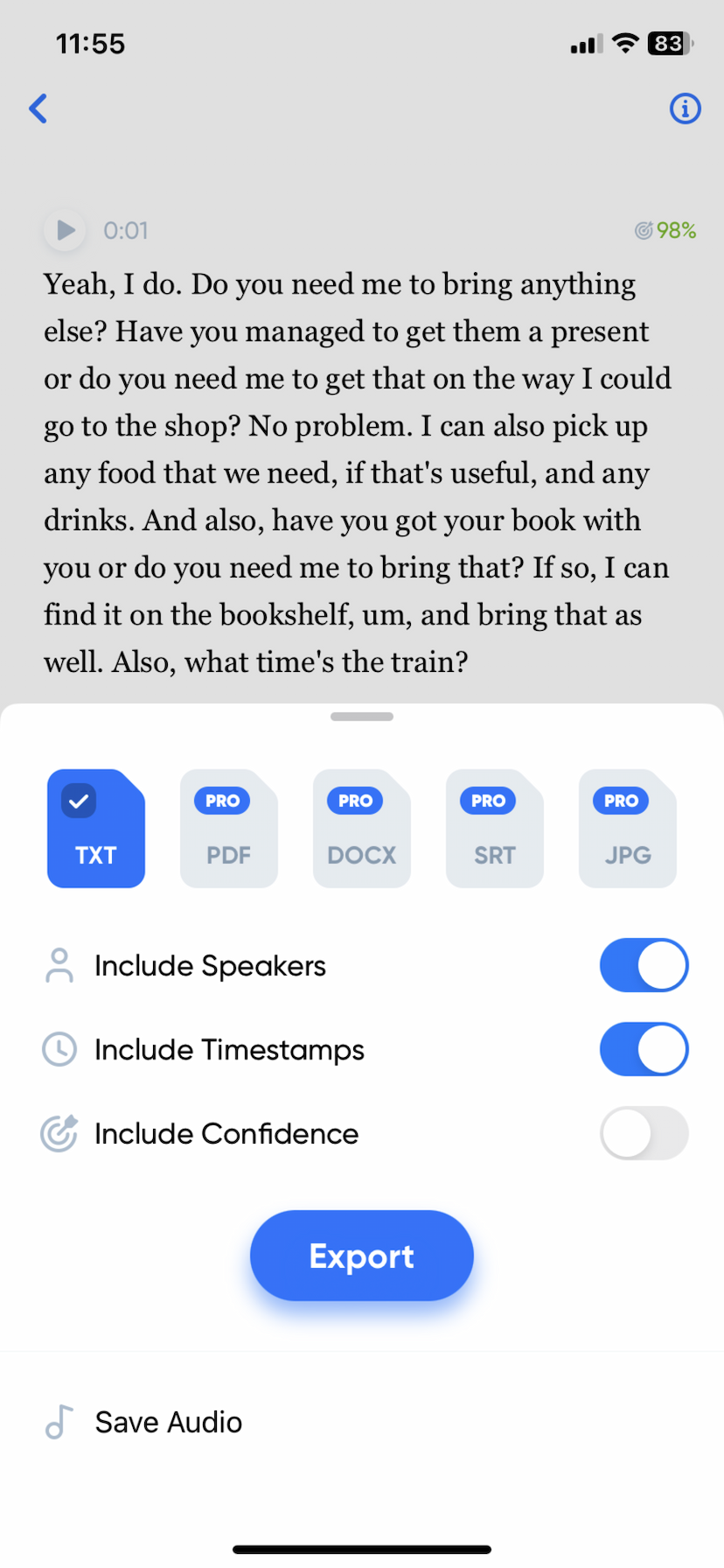Tap the speakers person icon
The image size is (724, 1568).
click(59, 965)
